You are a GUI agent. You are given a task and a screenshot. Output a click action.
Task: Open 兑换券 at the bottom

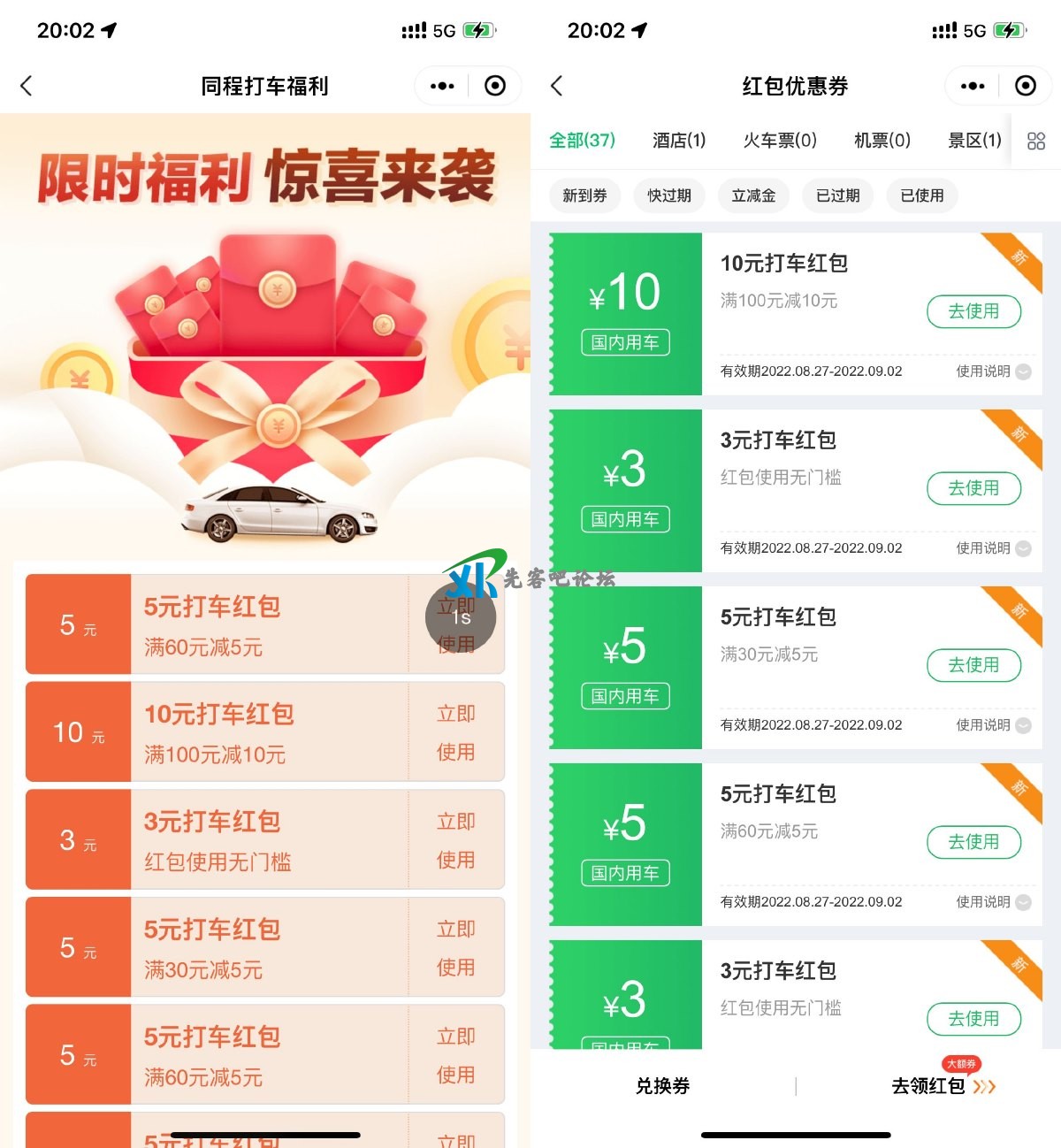[x=662, y=1086]
